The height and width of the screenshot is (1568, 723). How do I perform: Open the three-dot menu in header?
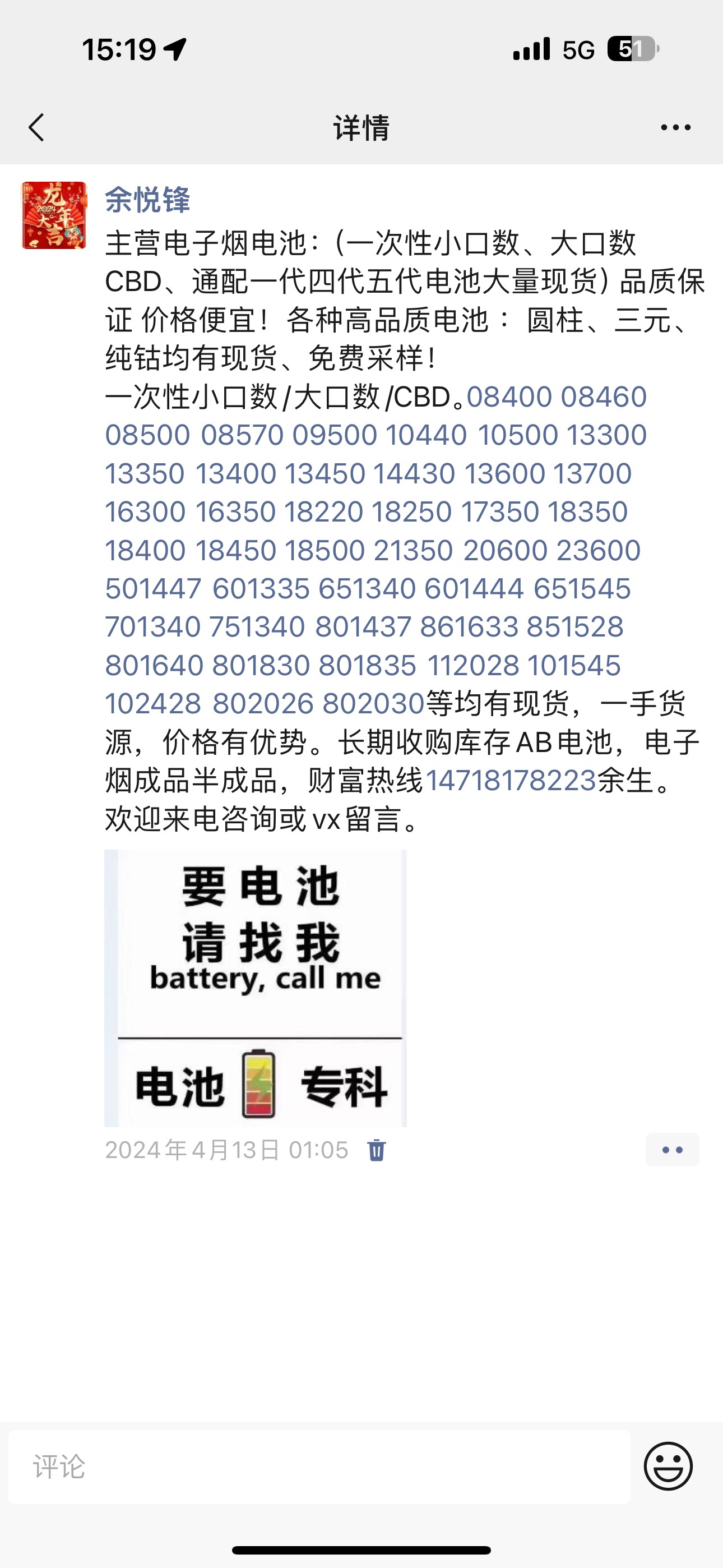coord(675,127)
